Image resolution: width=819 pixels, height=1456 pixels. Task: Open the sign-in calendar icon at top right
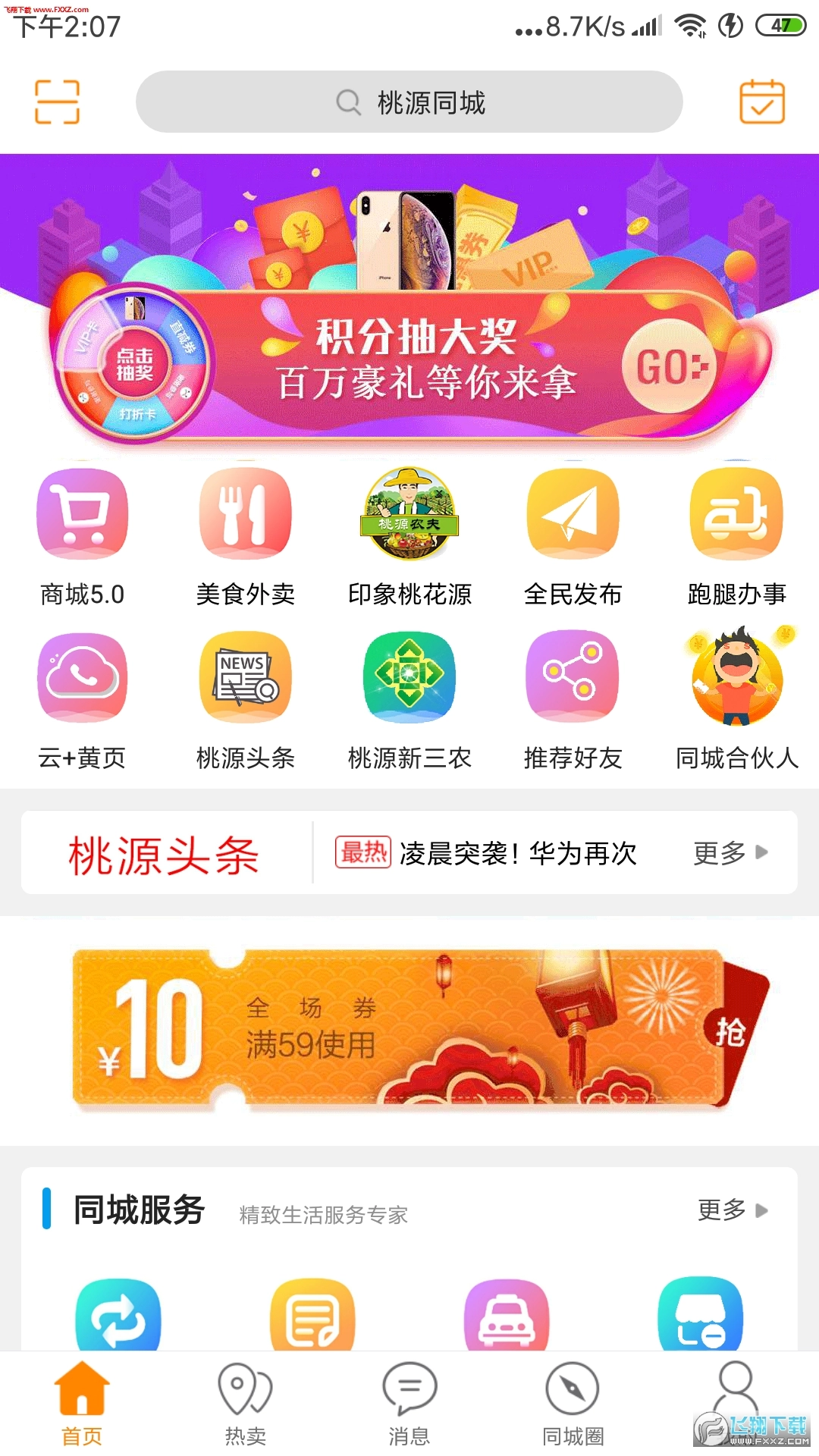click(x=763, y=101)
